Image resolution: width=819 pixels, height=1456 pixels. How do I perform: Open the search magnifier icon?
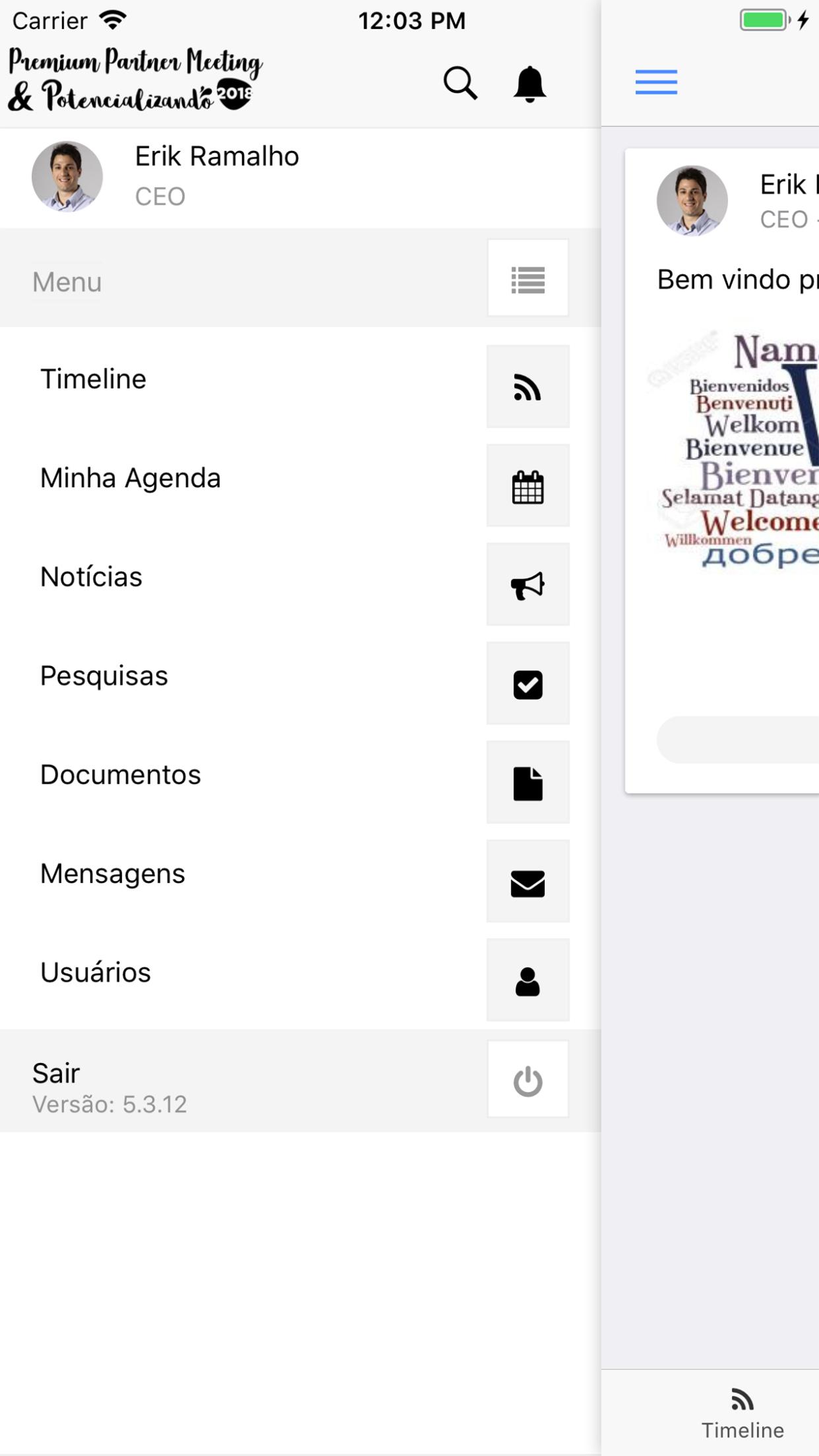[x=460, y=82]
